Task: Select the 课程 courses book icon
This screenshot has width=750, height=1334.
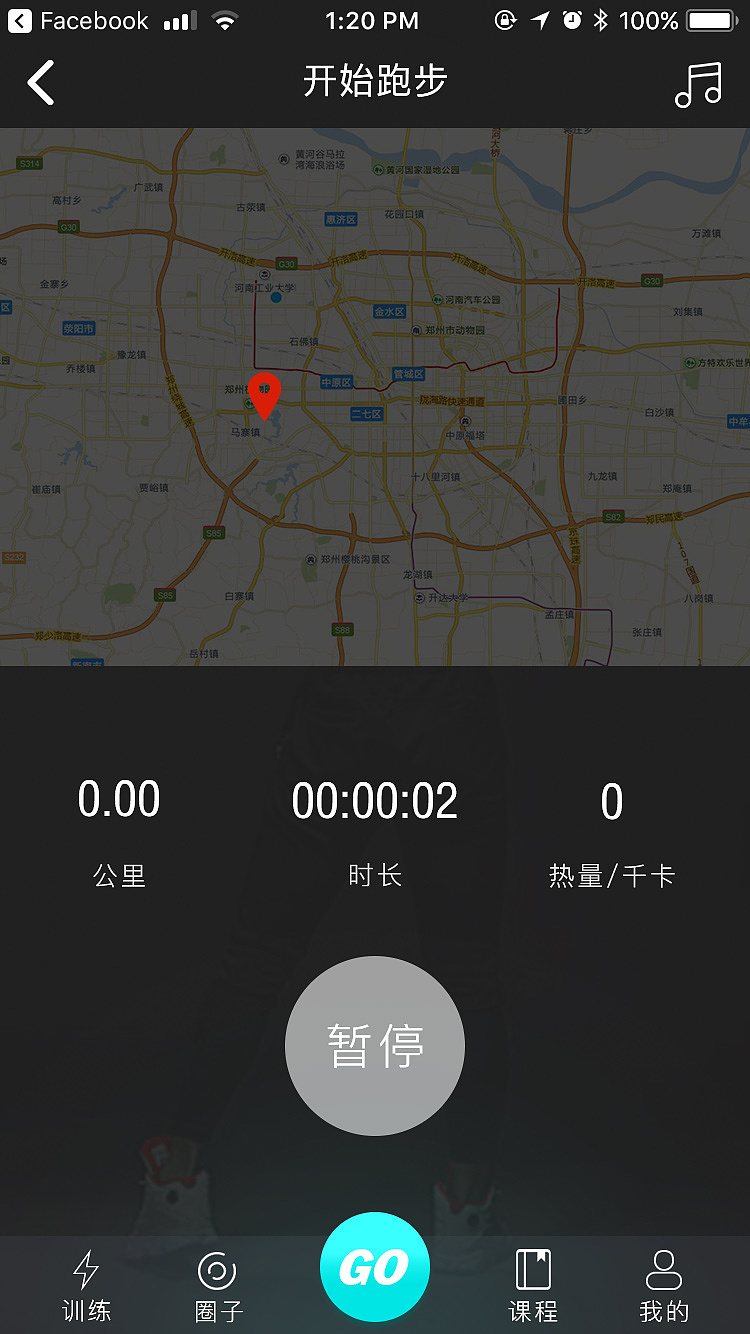Action: click(x=536, y=1270)
